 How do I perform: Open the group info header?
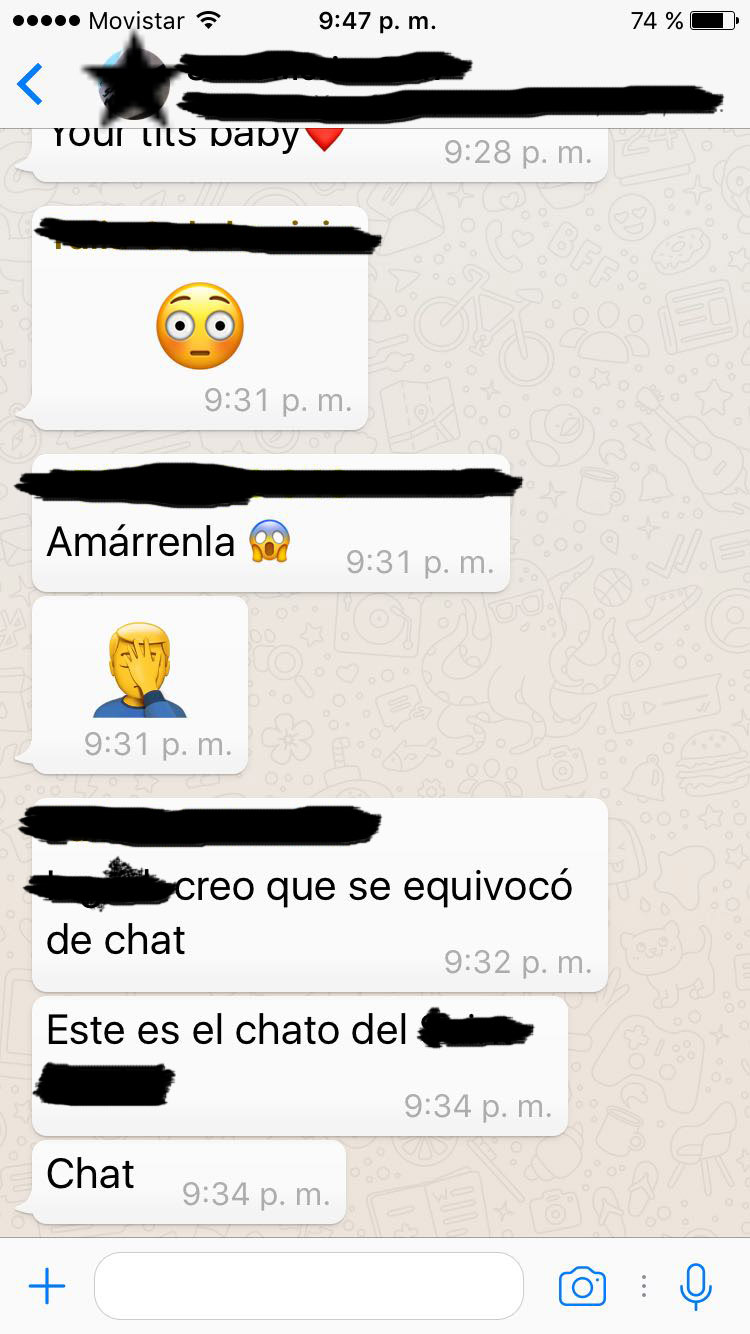[x=400, y=85]
